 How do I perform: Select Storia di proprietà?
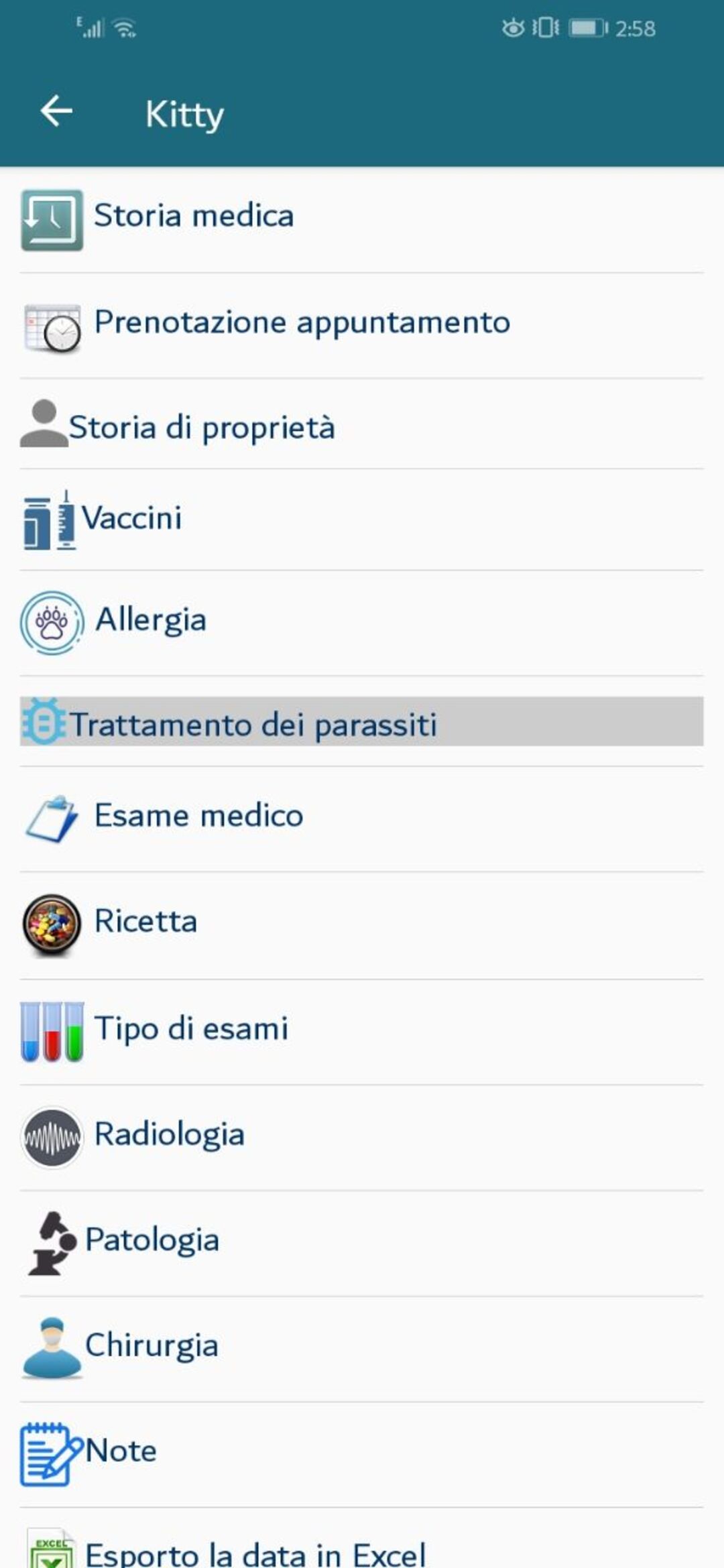[201, 428]
